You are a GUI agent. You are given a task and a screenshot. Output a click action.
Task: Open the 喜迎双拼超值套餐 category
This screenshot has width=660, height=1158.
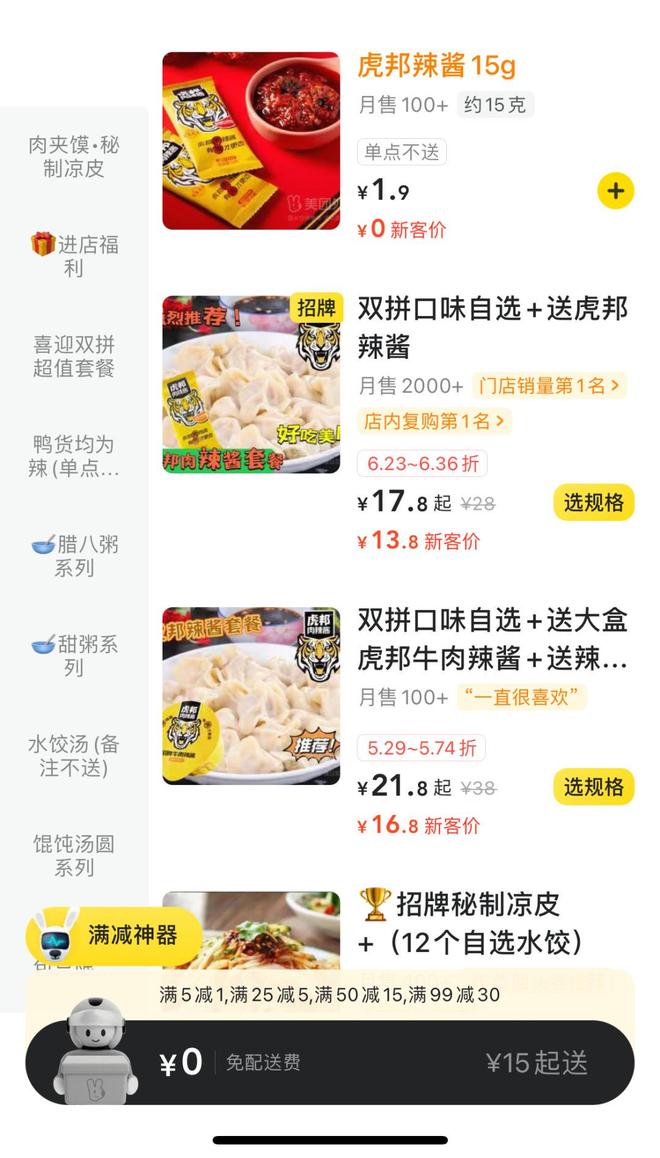[74, 356]
